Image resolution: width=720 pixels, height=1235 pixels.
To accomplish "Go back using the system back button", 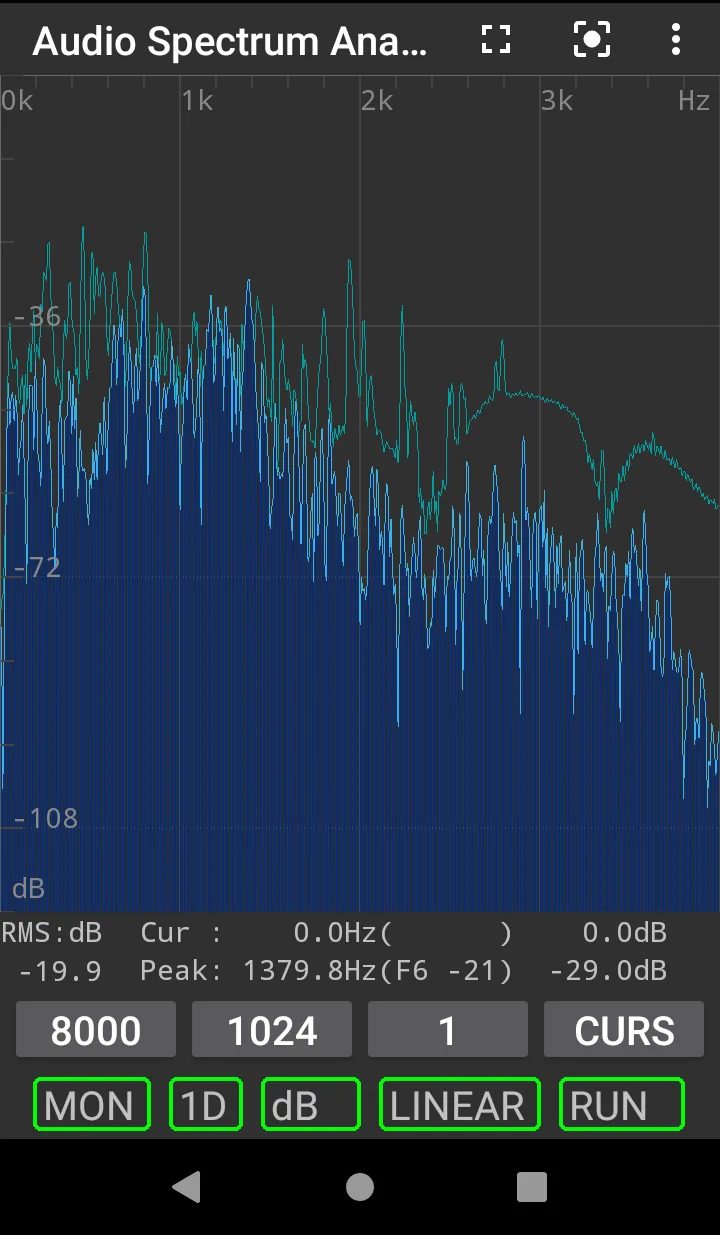I will coord(187,1187).
